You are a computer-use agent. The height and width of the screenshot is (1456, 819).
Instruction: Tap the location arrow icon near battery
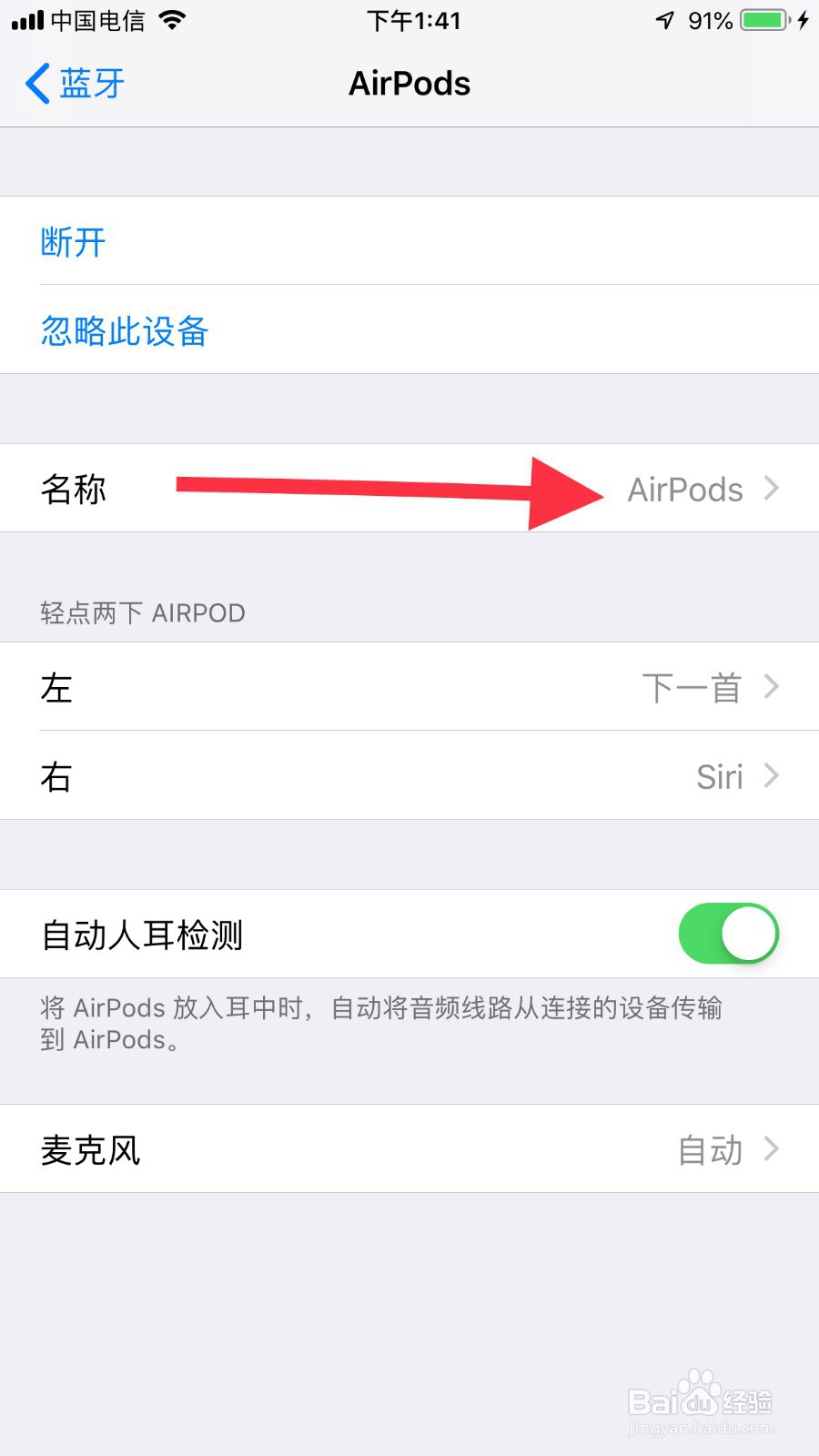coord(665,18)
